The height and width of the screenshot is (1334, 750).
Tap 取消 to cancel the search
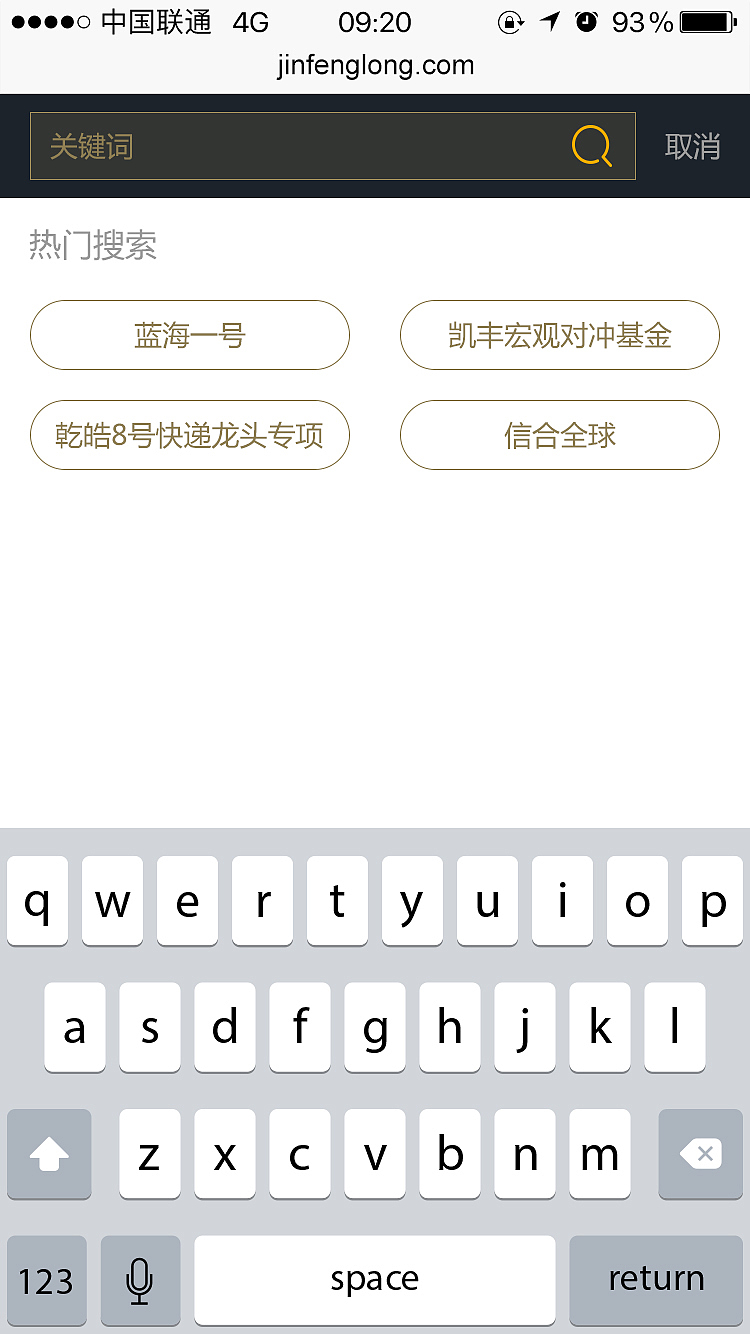693,146
